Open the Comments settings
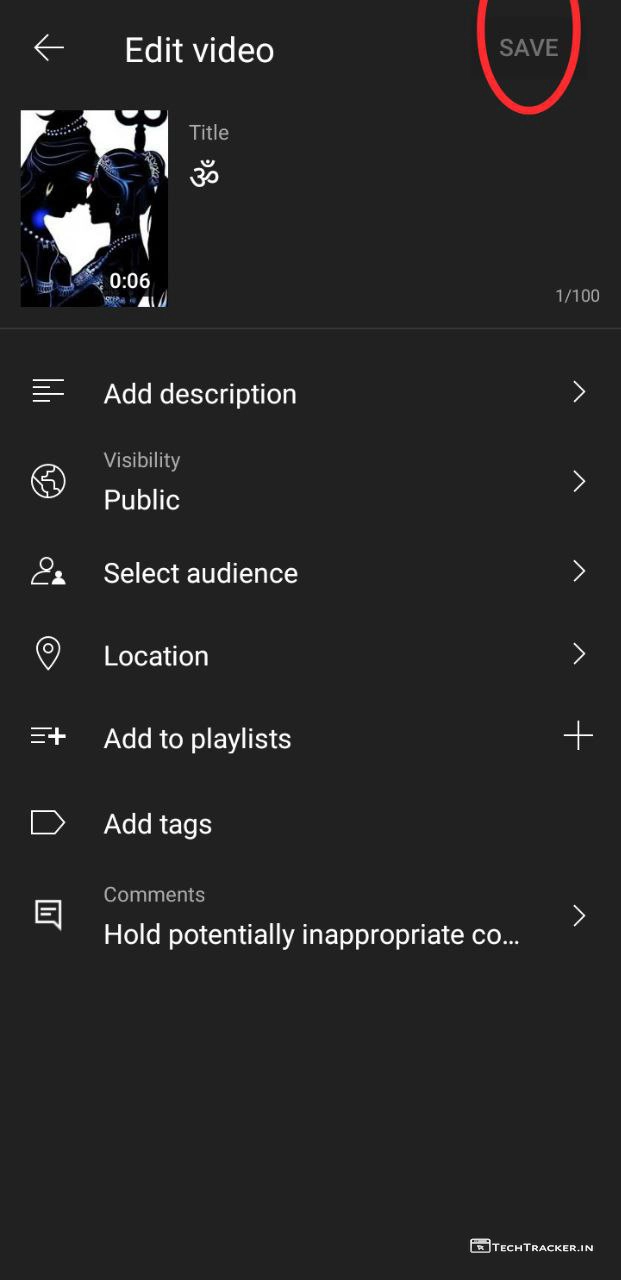Screen dimensions: 621x1280 pos(310,917)
